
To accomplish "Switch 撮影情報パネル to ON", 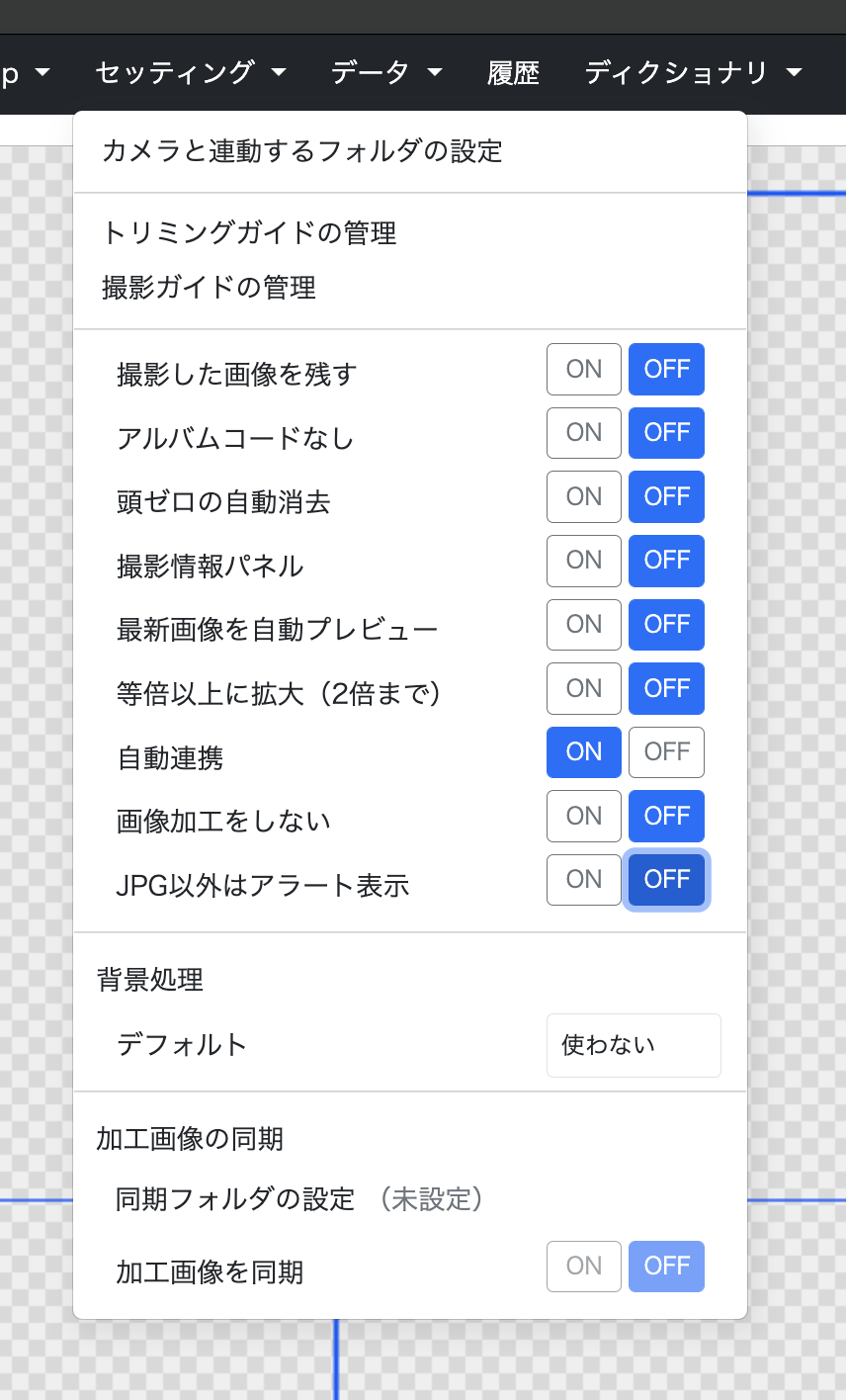I will coord(583,561).
